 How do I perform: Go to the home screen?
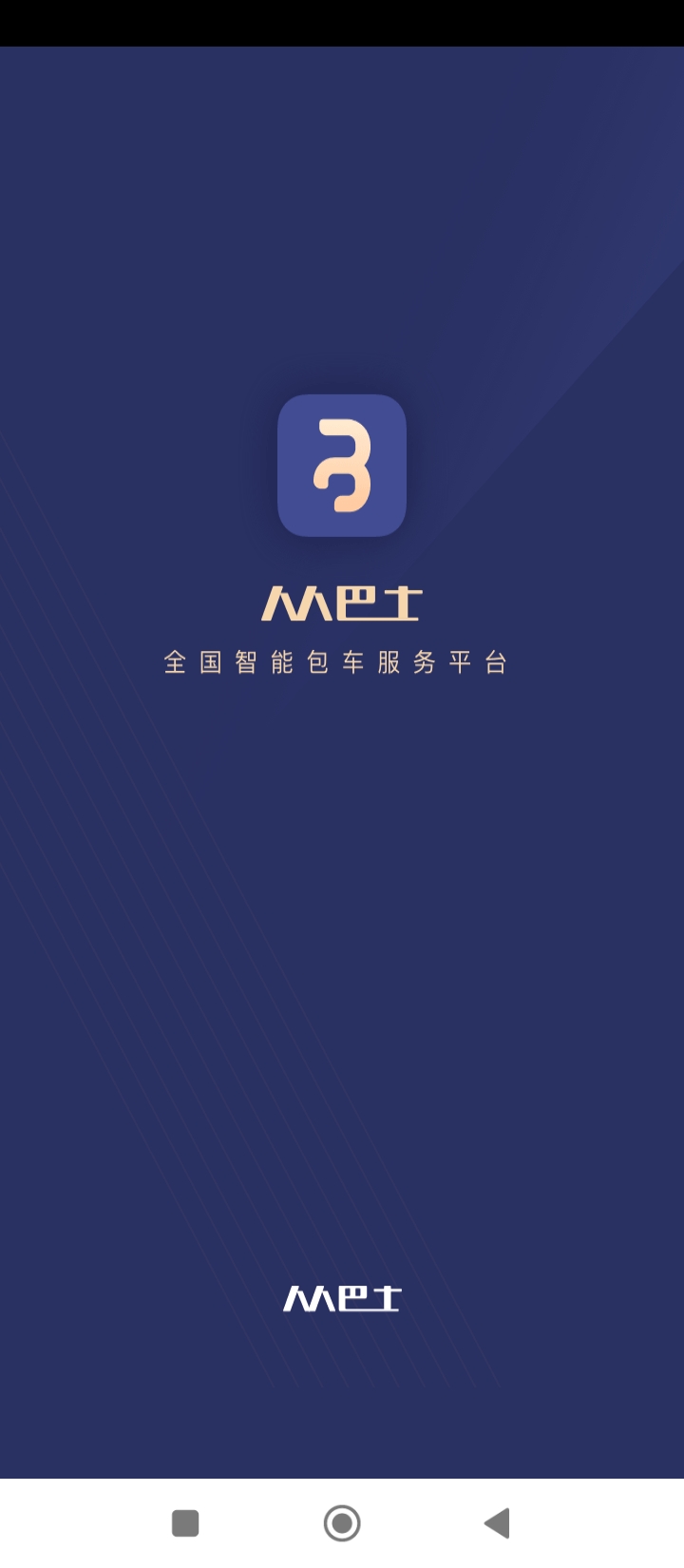click(x=342, y=1523)
